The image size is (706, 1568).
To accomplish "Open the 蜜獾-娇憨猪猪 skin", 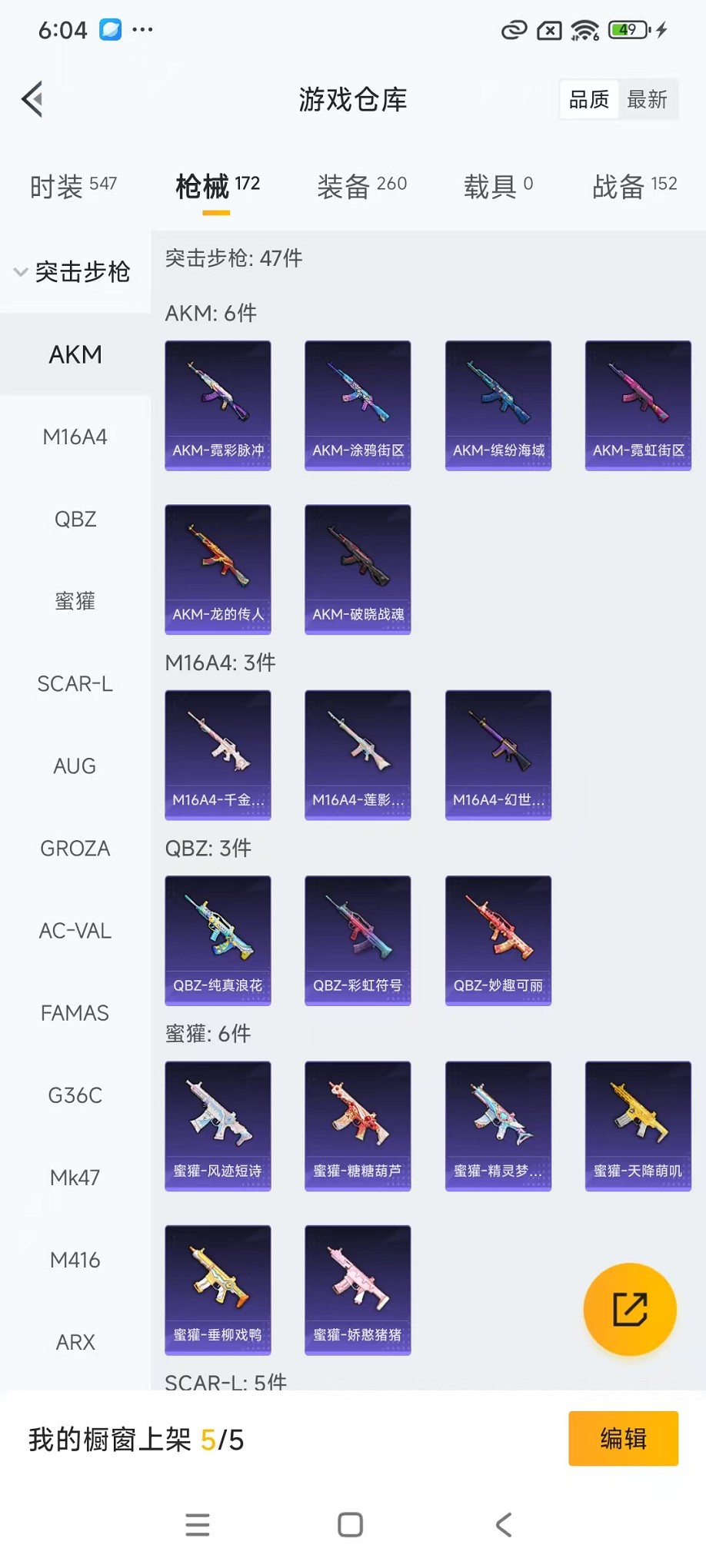I will point(358,1289).
